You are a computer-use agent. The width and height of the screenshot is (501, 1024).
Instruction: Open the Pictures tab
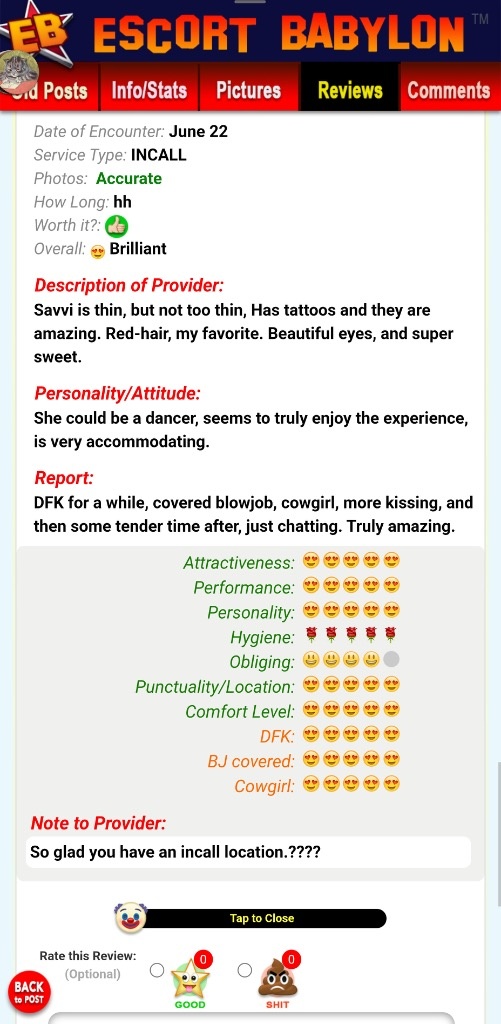pos(249,89)
